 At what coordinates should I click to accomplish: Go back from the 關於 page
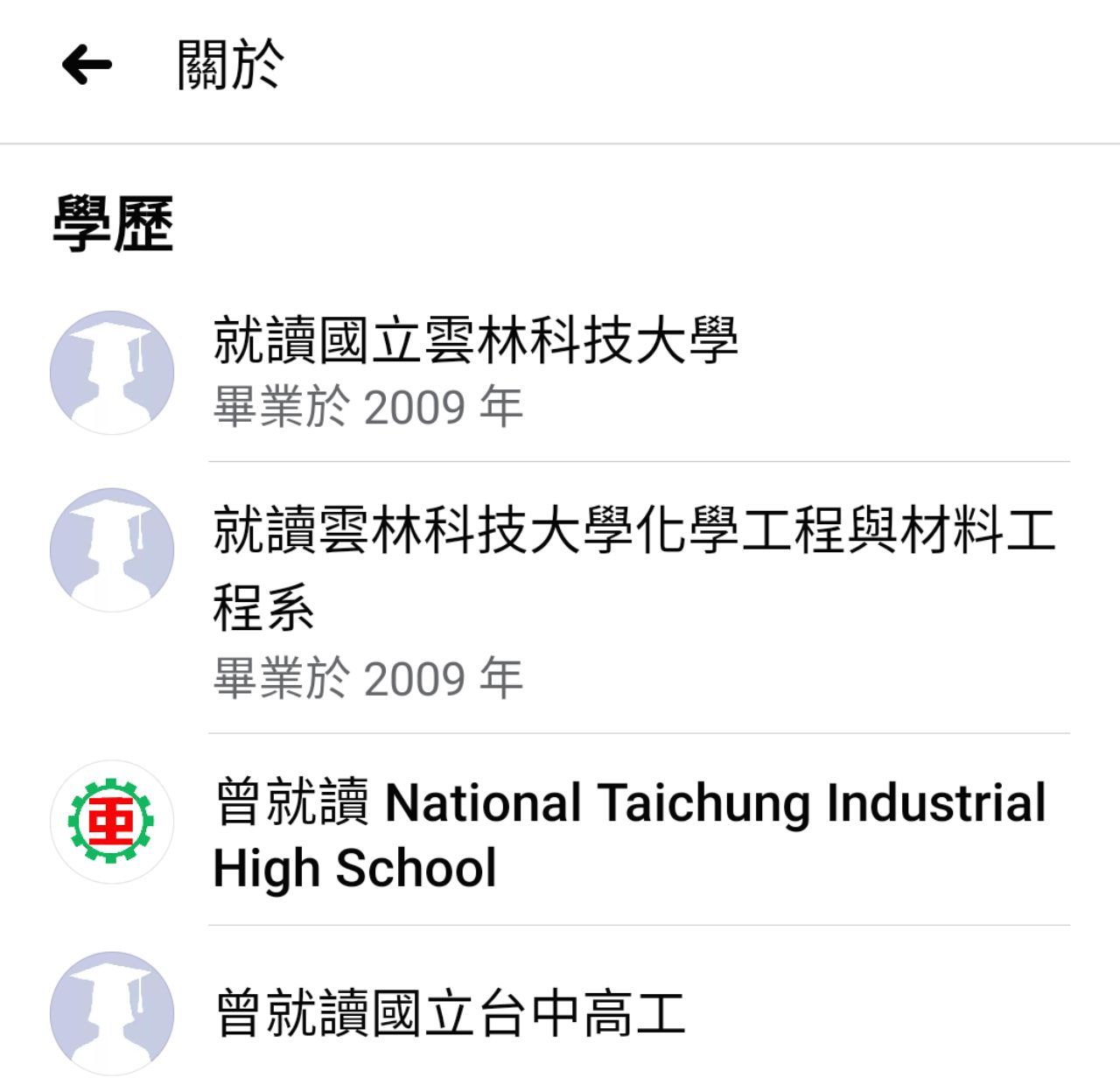click(87, 64)
